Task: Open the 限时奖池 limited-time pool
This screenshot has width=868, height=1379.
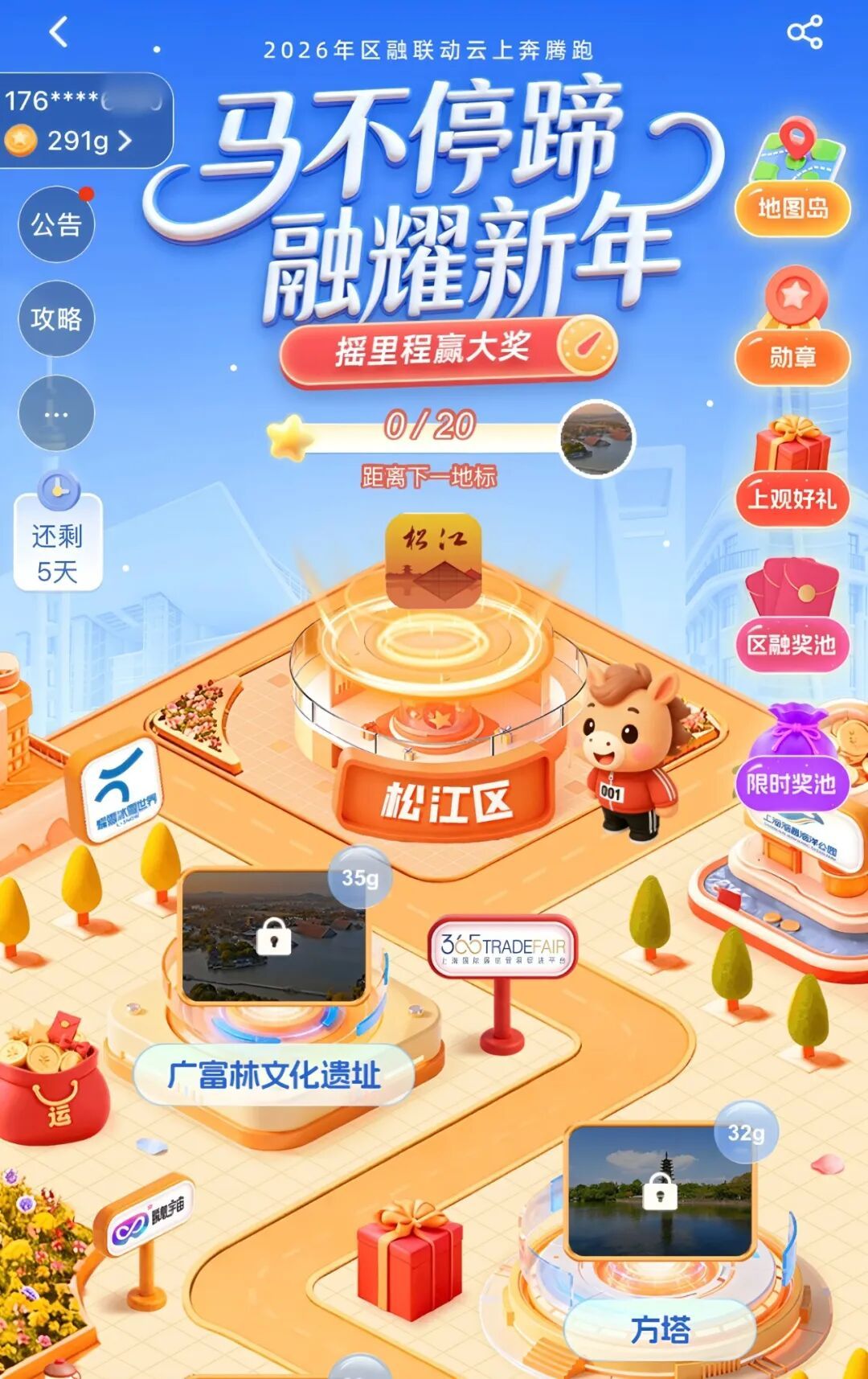Action: [792, 782]
